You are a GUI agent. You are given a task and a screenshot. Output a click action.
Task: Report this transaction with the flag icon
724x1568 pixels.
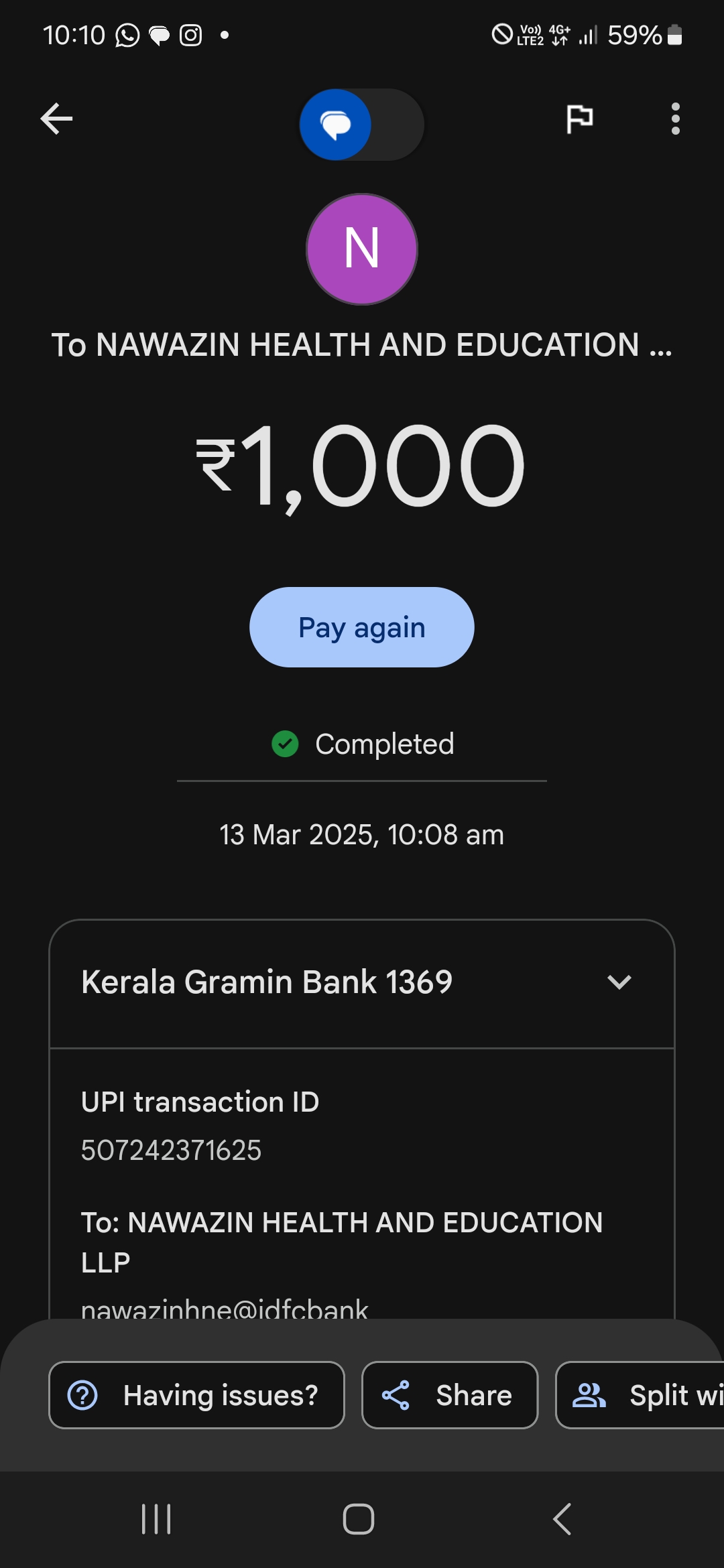[579, 119]
